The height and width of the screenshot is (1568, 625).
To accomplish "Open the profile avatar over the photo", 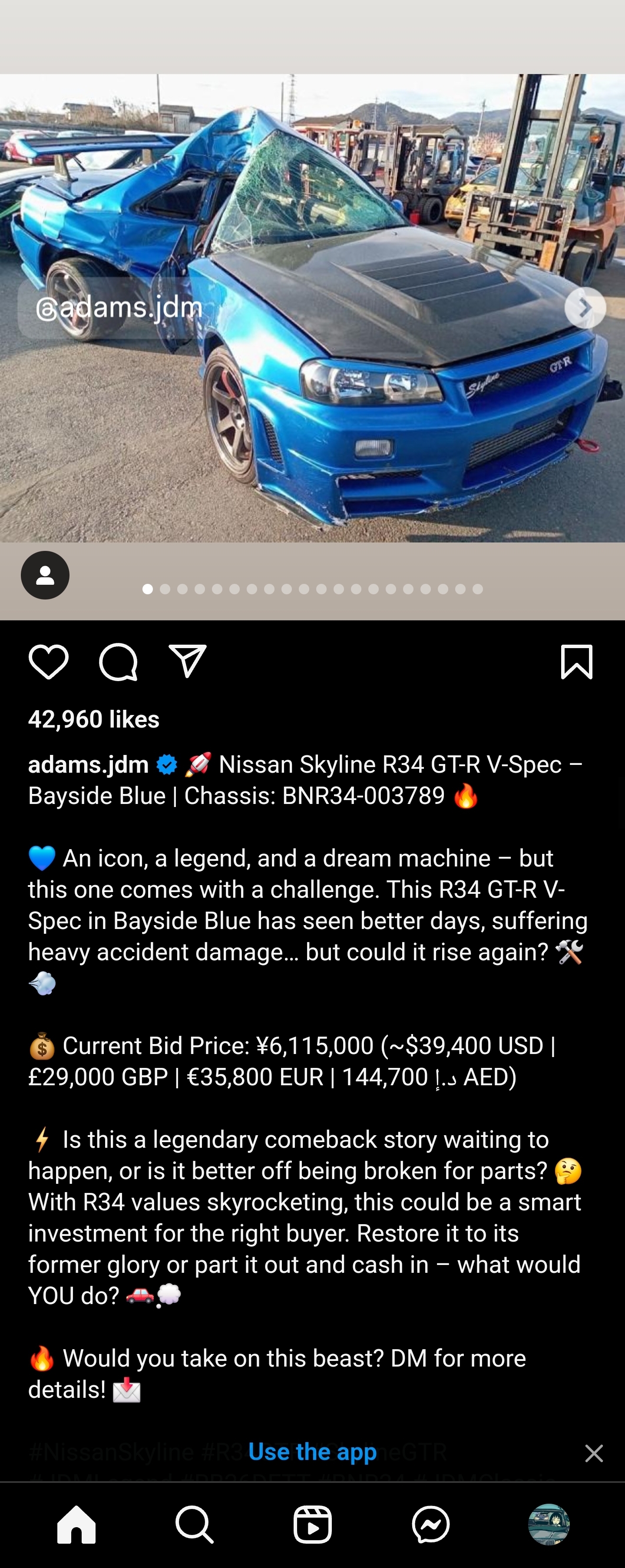I will (x=45, y=576).
